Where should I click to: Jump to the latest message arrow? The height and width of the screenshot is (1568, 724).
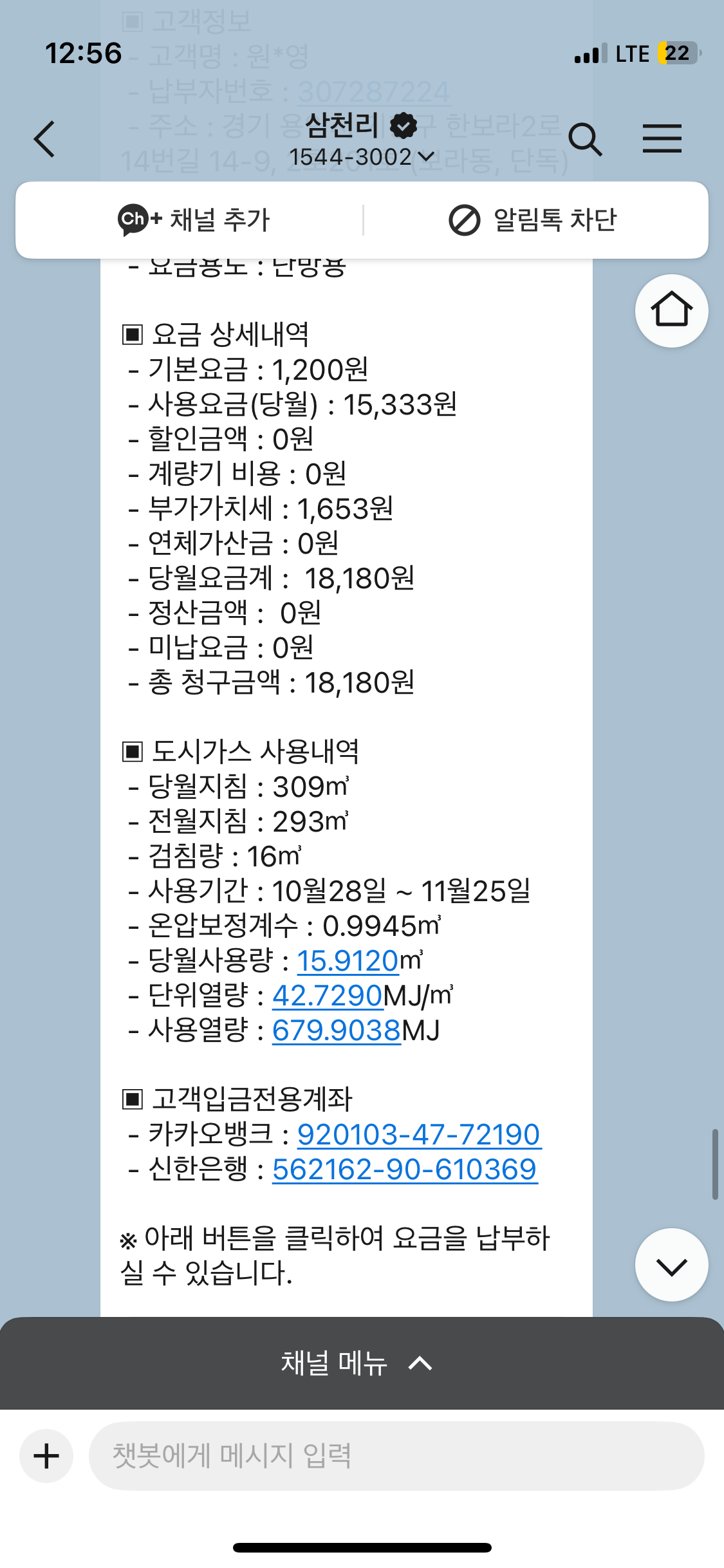671,1265
